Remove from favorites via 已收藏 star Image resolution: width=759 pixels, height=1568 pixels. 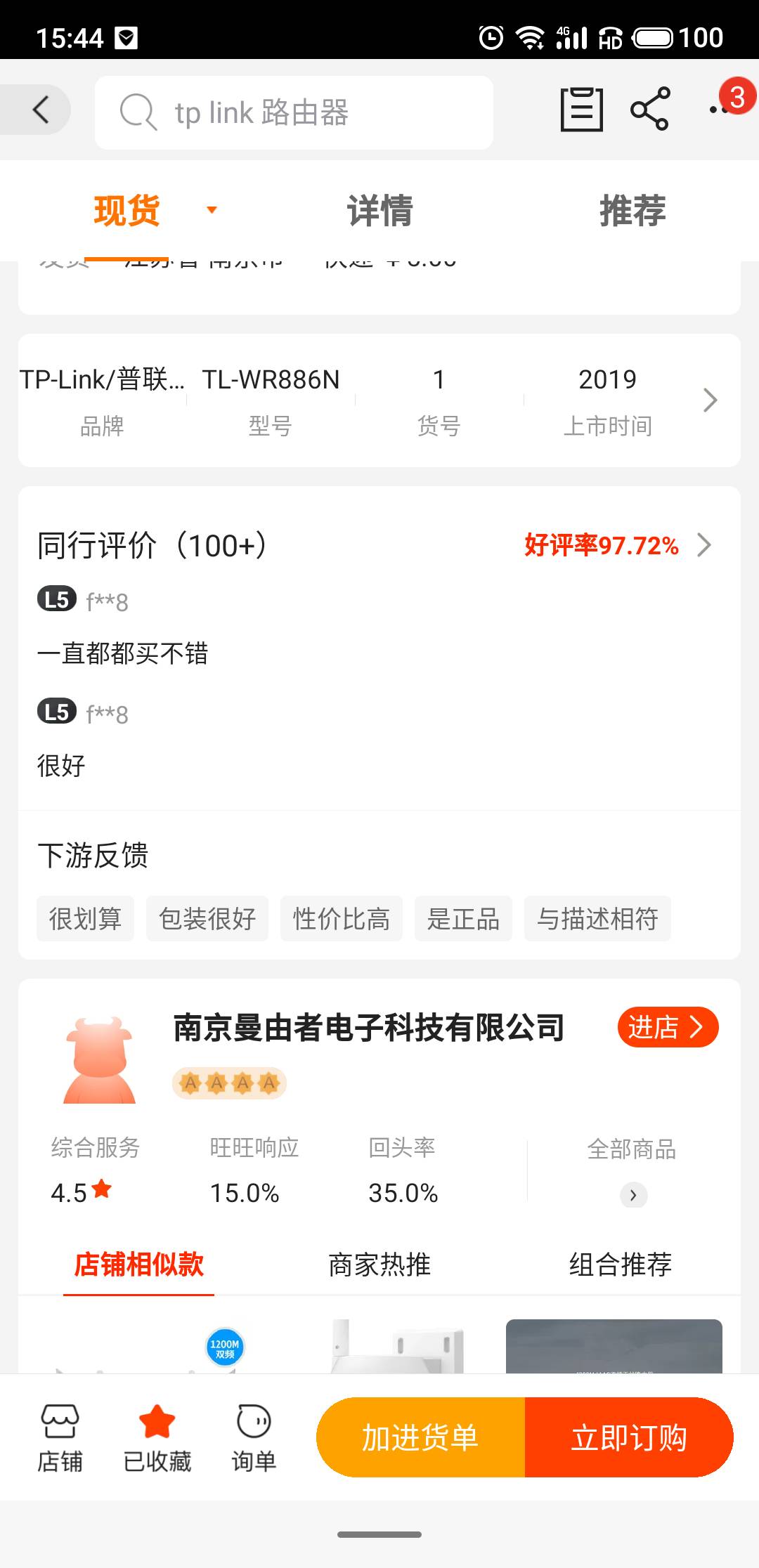click(157, 1438)
